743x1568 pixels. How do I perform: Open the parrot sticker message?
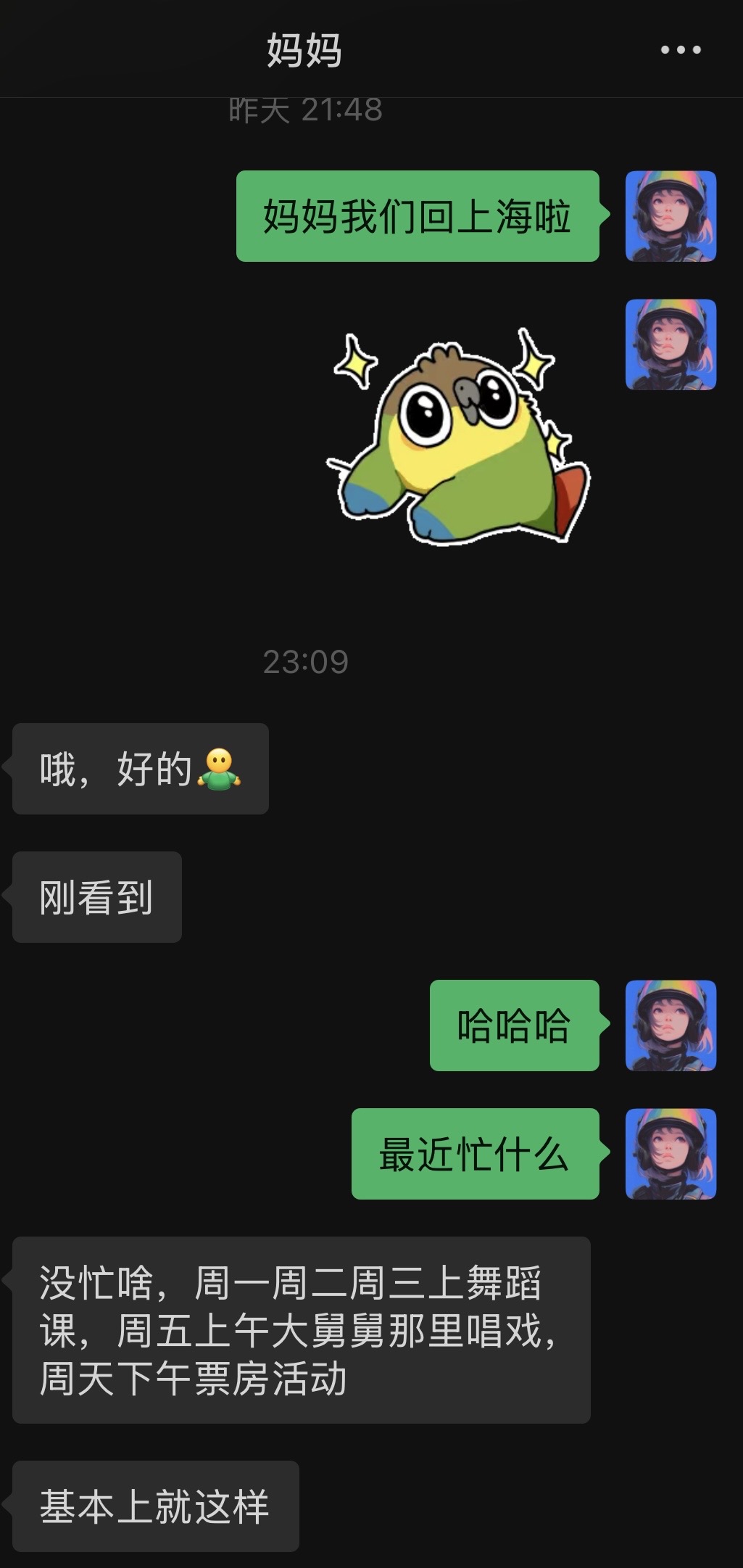point(458,437)
